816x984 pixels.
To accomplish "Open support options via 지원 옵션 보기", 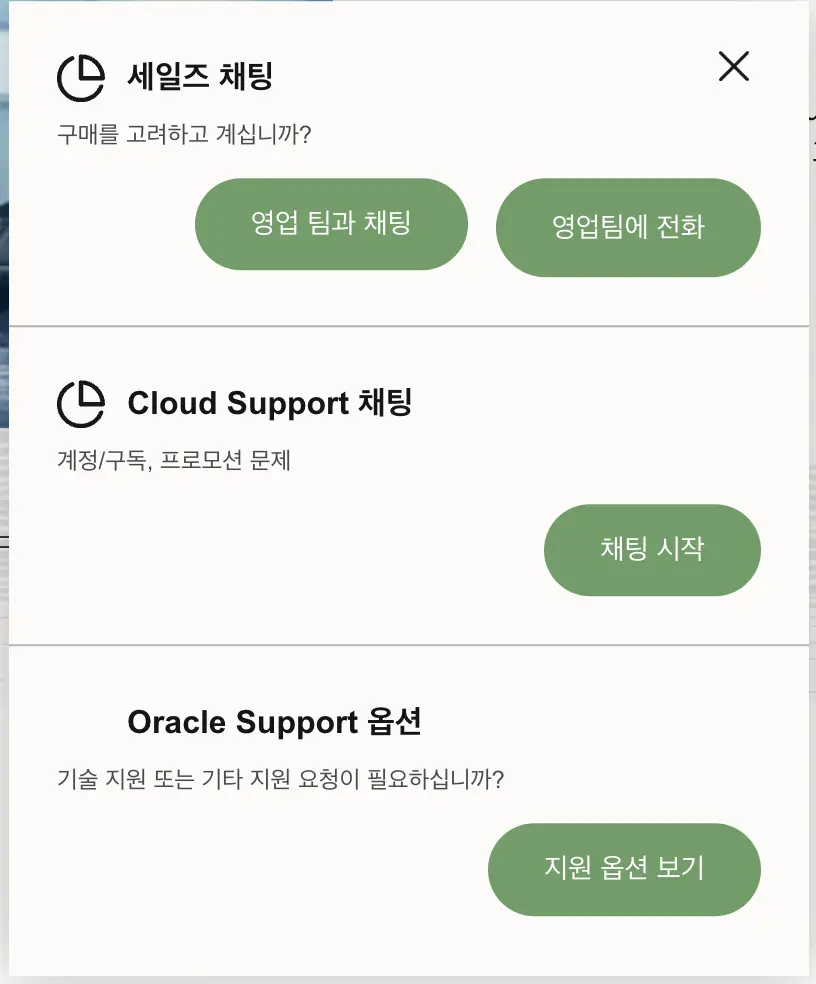I will pyautogui.click(x=623, y=869).
